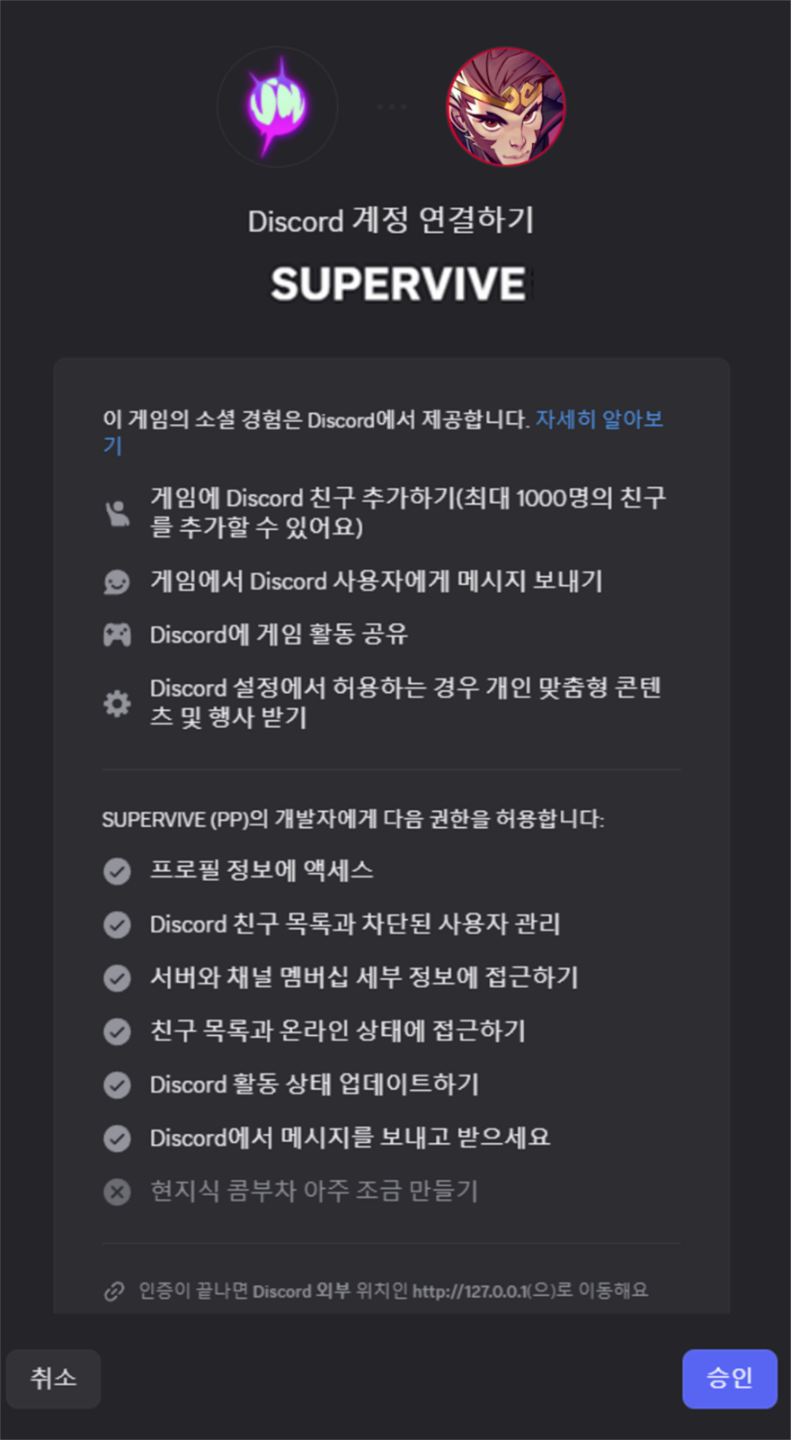Click the X mark on 현지식 콤부차 permission
The width and height of the screenshot is (792, 1440).
116,1192
